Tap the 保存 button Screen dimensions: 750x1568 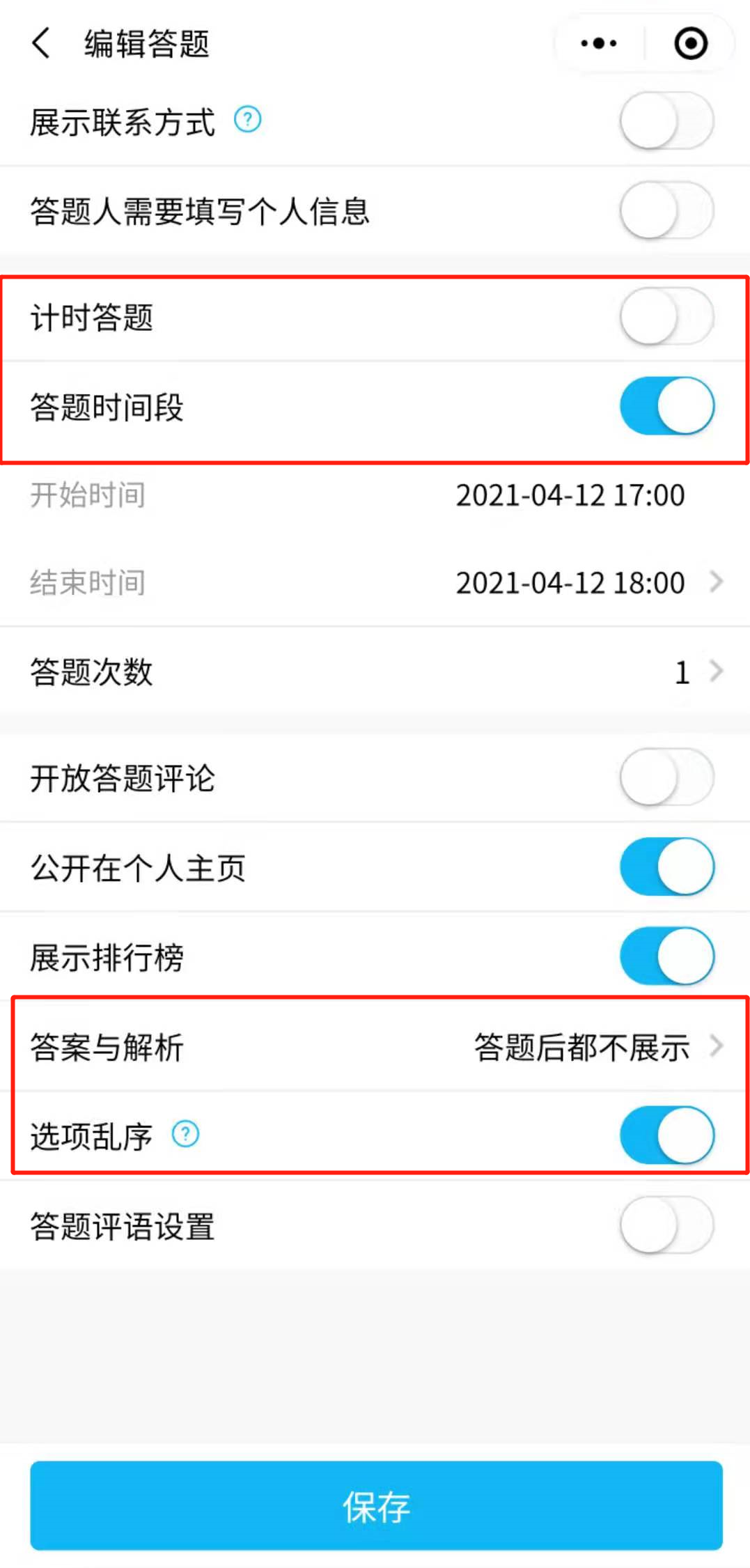(x=376, y=1505)
